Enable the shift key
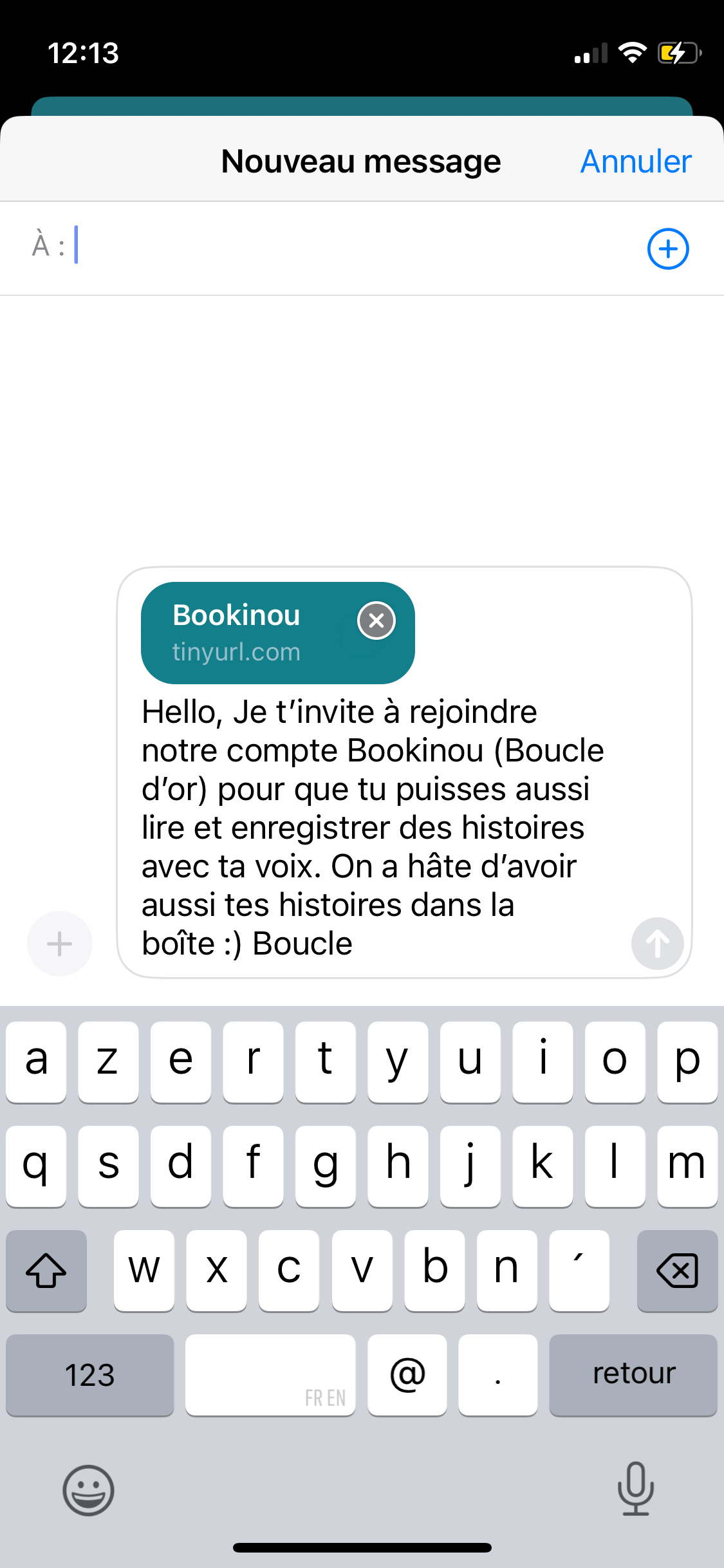Screen dimensions: 724x1568 (46, 1271)
